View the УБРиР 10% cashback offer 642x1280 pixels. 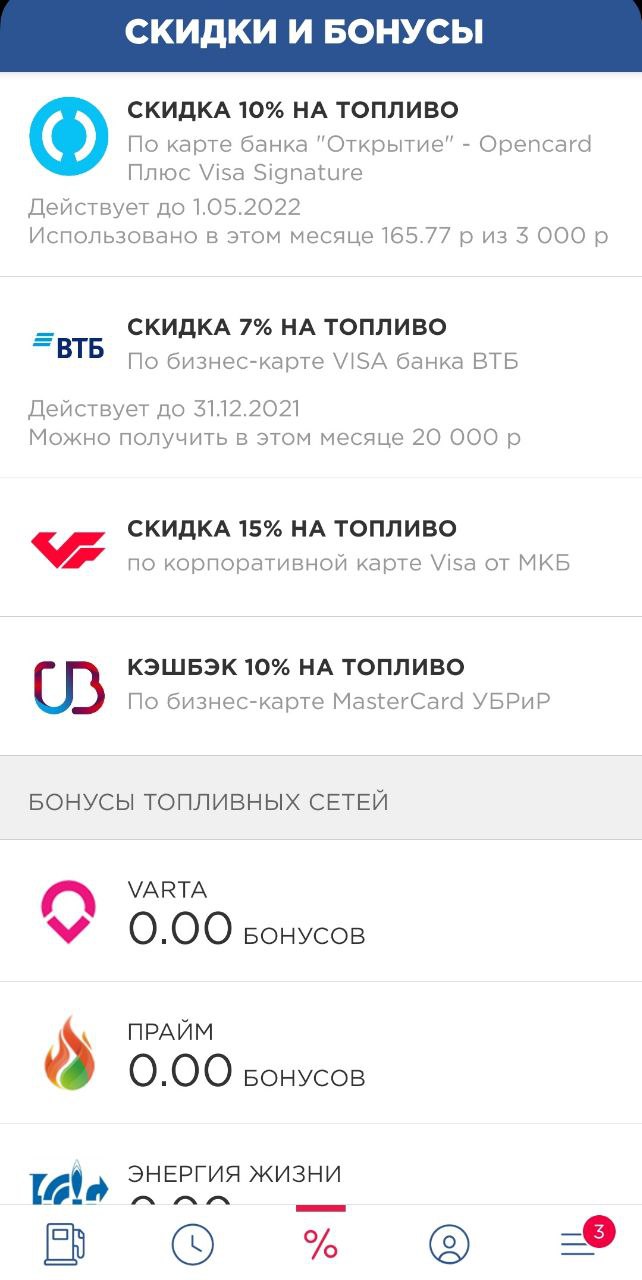[321, 686]
